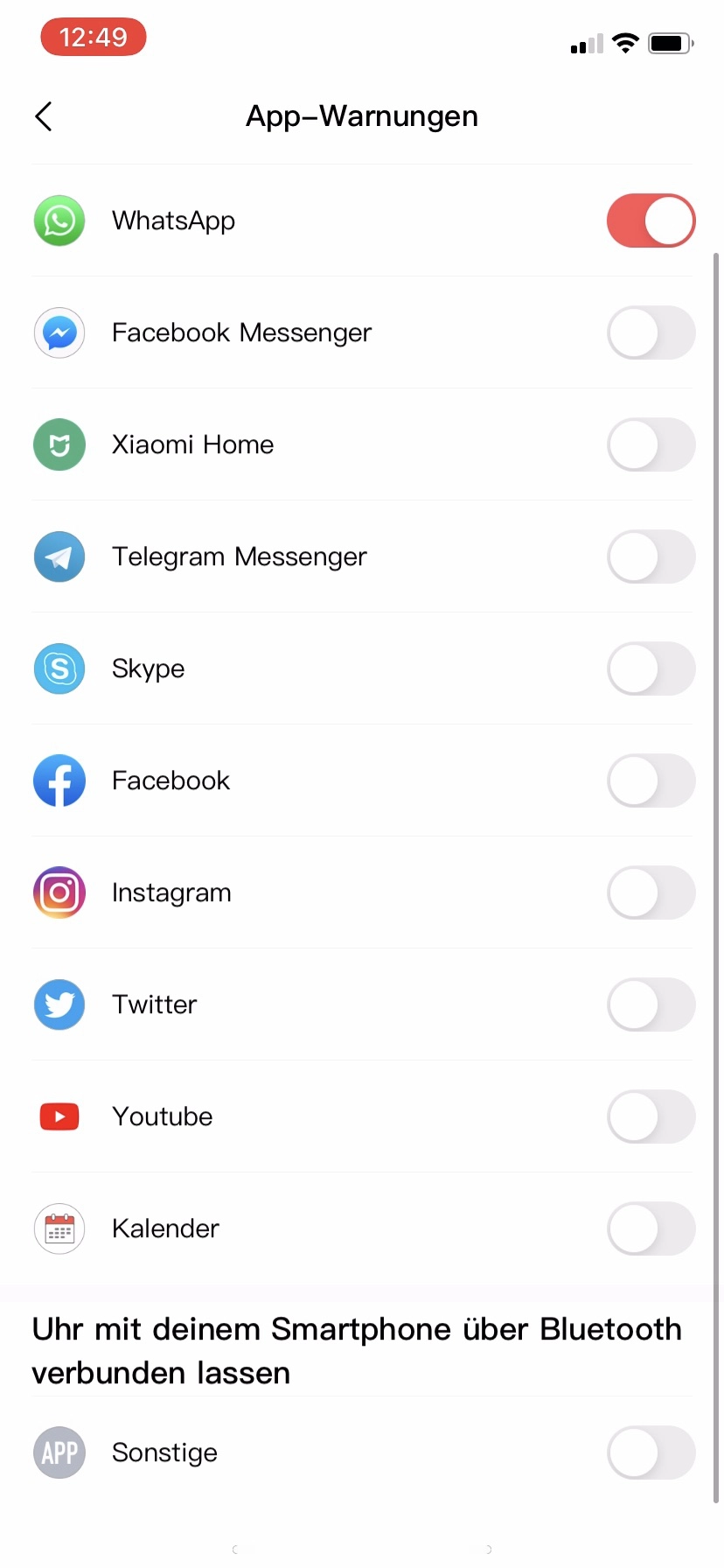Turn on Kalender alerts
The image size is (724, 1568).
click(x=651, y=1228)
